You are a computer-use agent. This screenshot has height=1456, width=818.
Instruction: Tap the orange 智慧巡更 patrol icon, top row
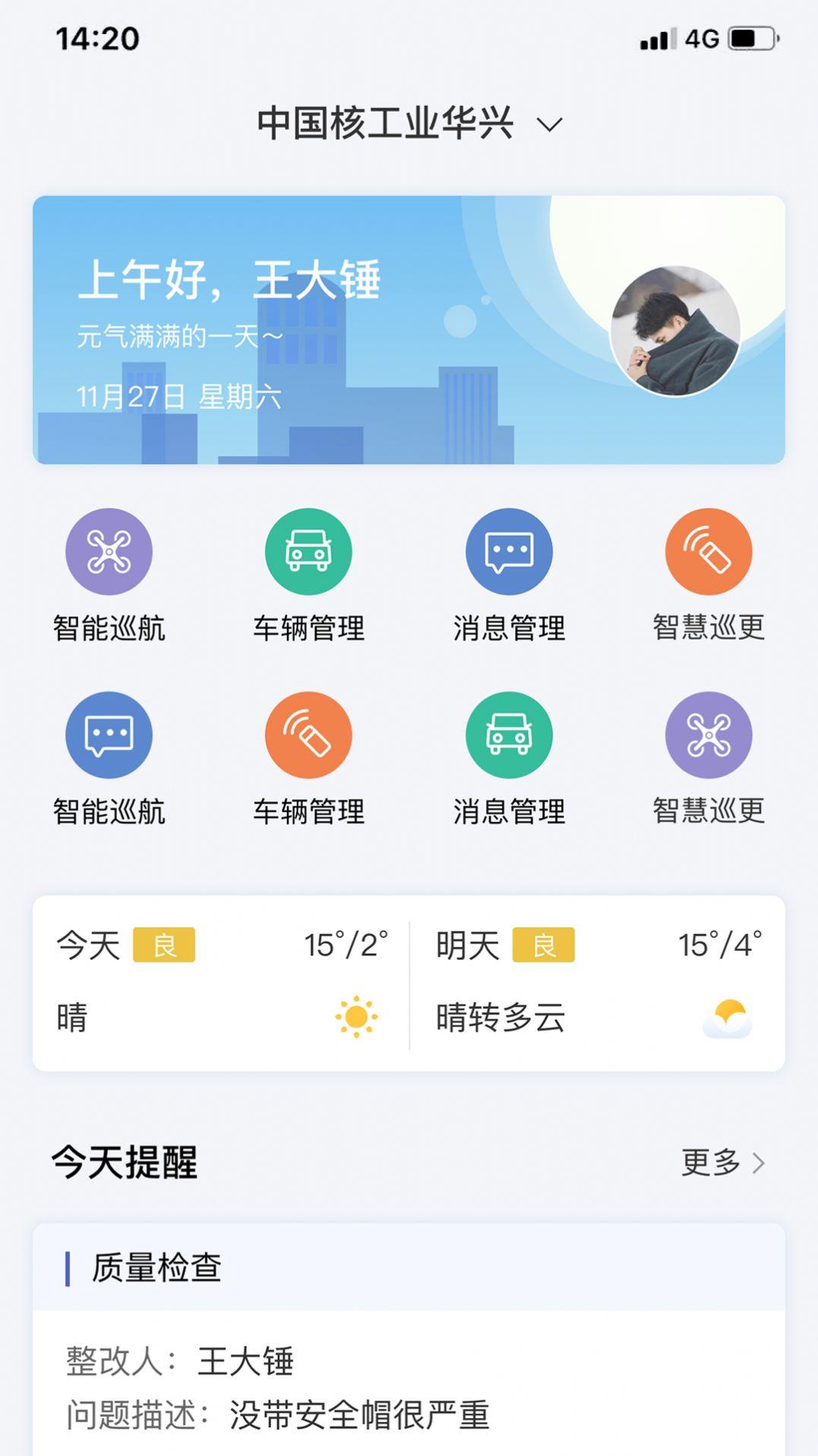coord(709,552)
